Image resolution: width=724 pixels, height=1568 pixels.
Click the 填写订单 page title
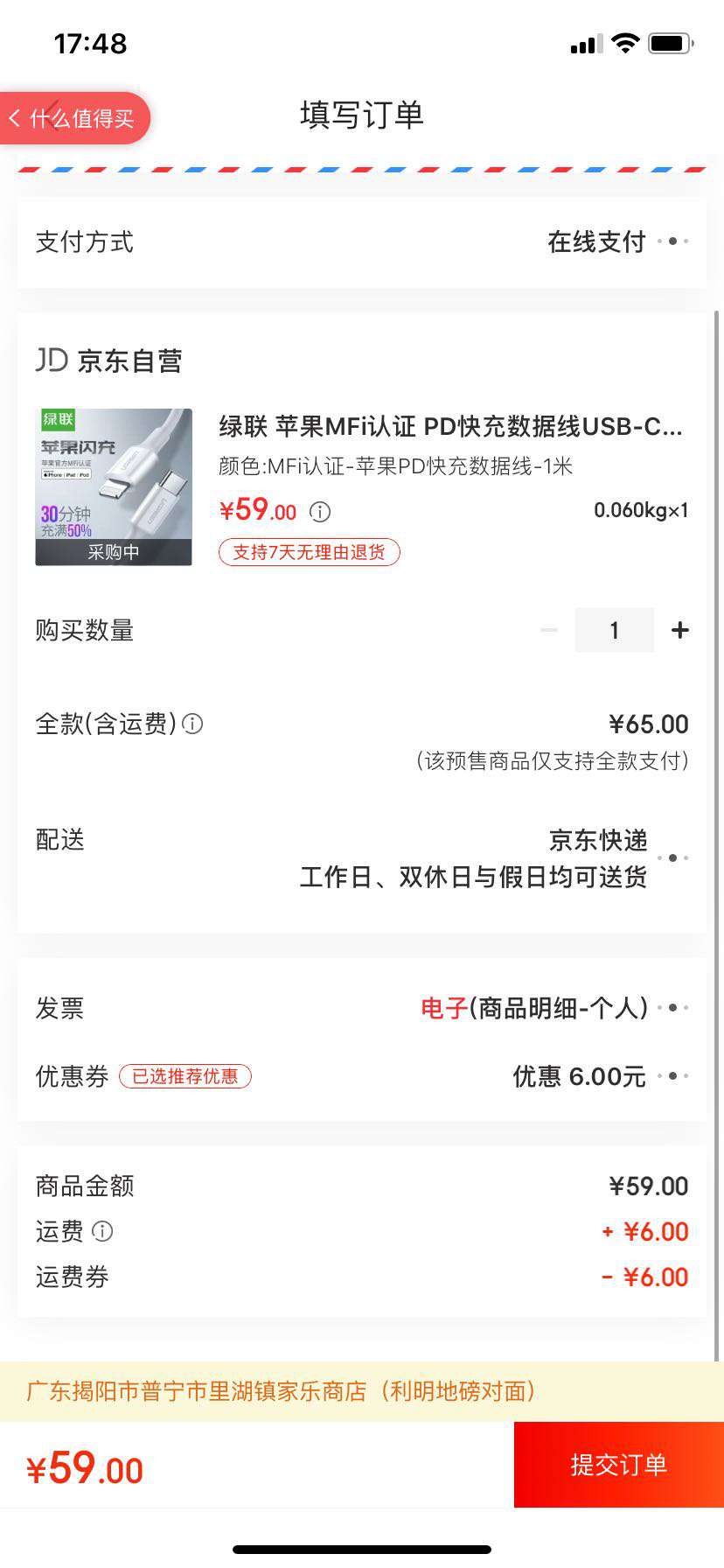click(362, 115)
